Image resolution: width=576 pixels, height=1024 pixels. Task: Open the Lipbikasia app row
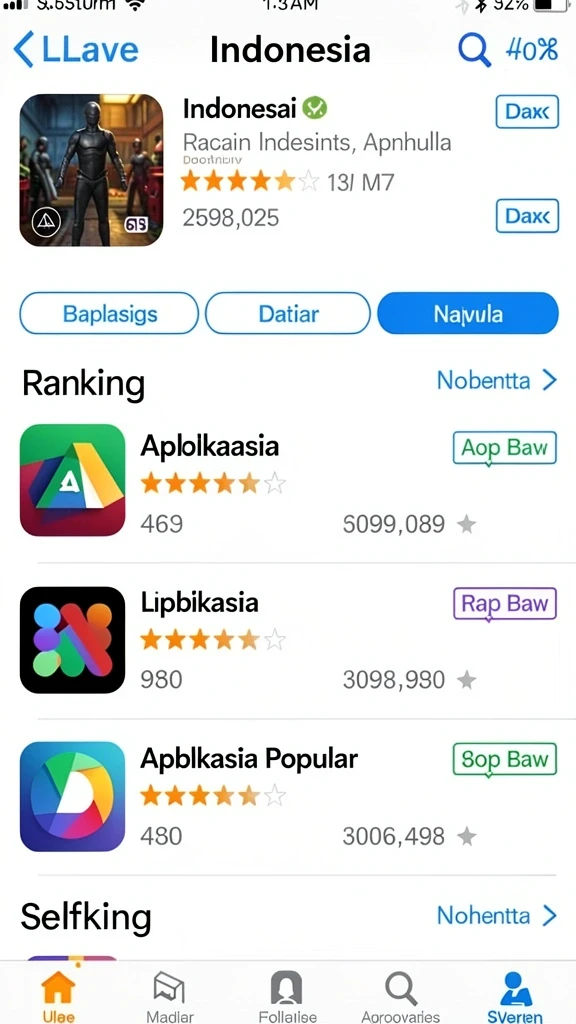pyautogui.click(x=288, y=639)
